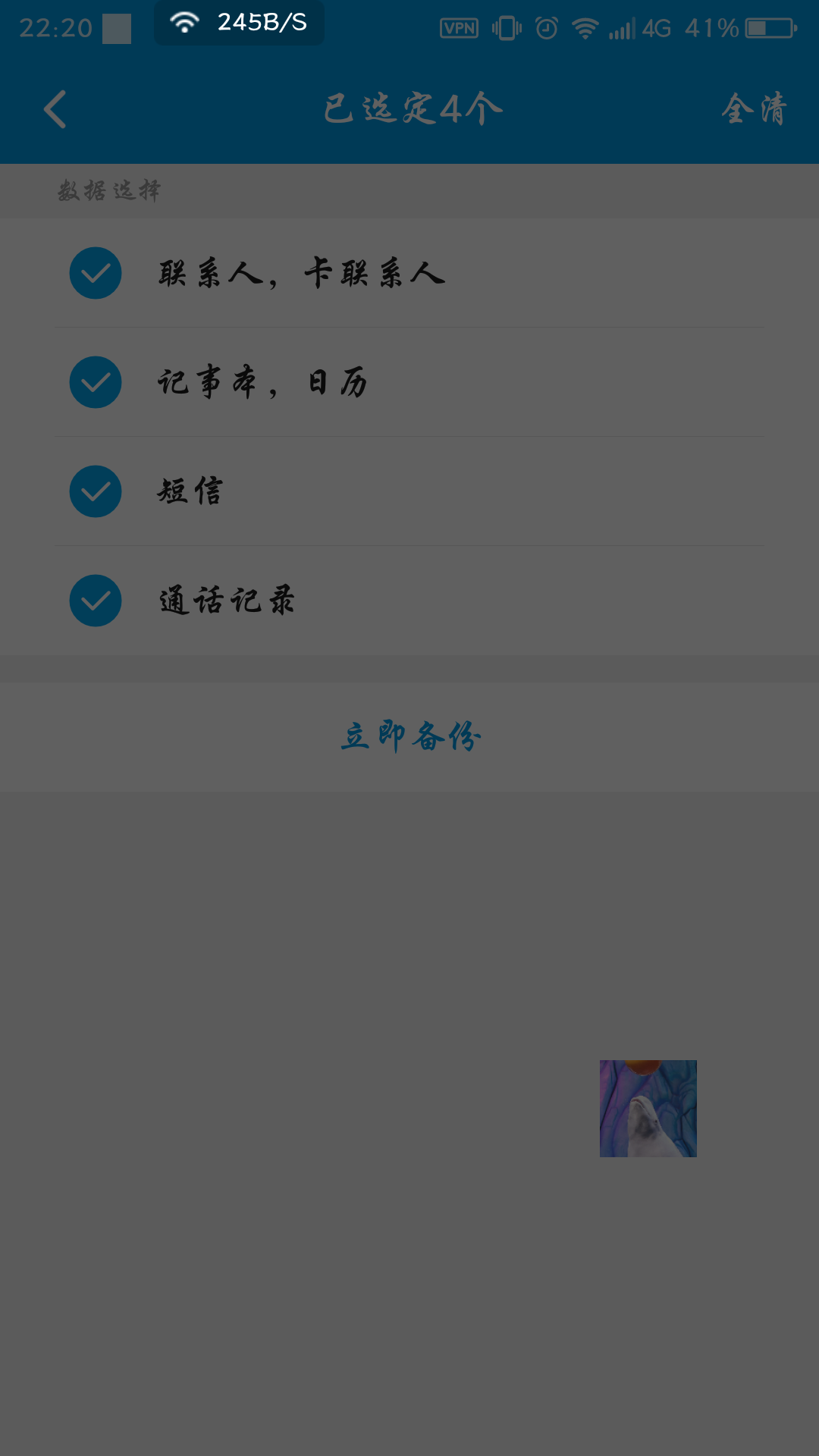Image resolution: width=819 pixels, height=1456 pixels.
Task: Tap the back arrow to exit selection
Action: point(55,108)
